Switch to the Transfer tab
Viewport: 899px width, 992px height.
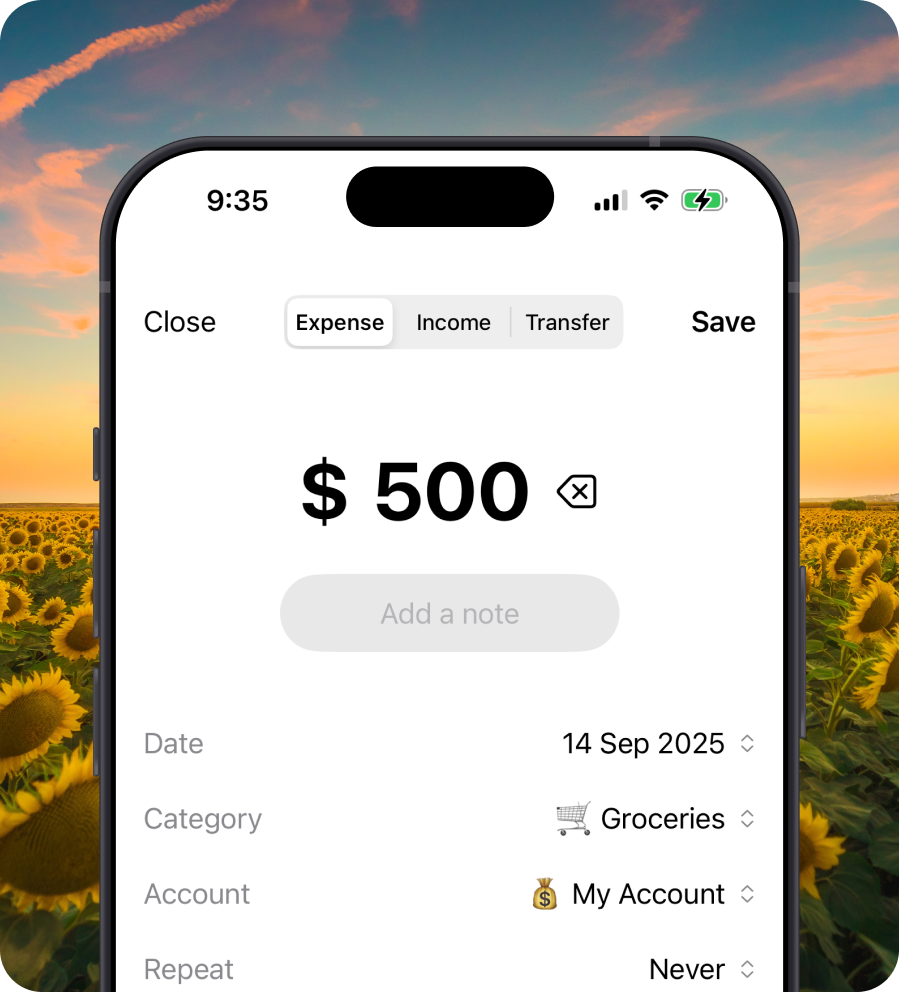point(567,322)
